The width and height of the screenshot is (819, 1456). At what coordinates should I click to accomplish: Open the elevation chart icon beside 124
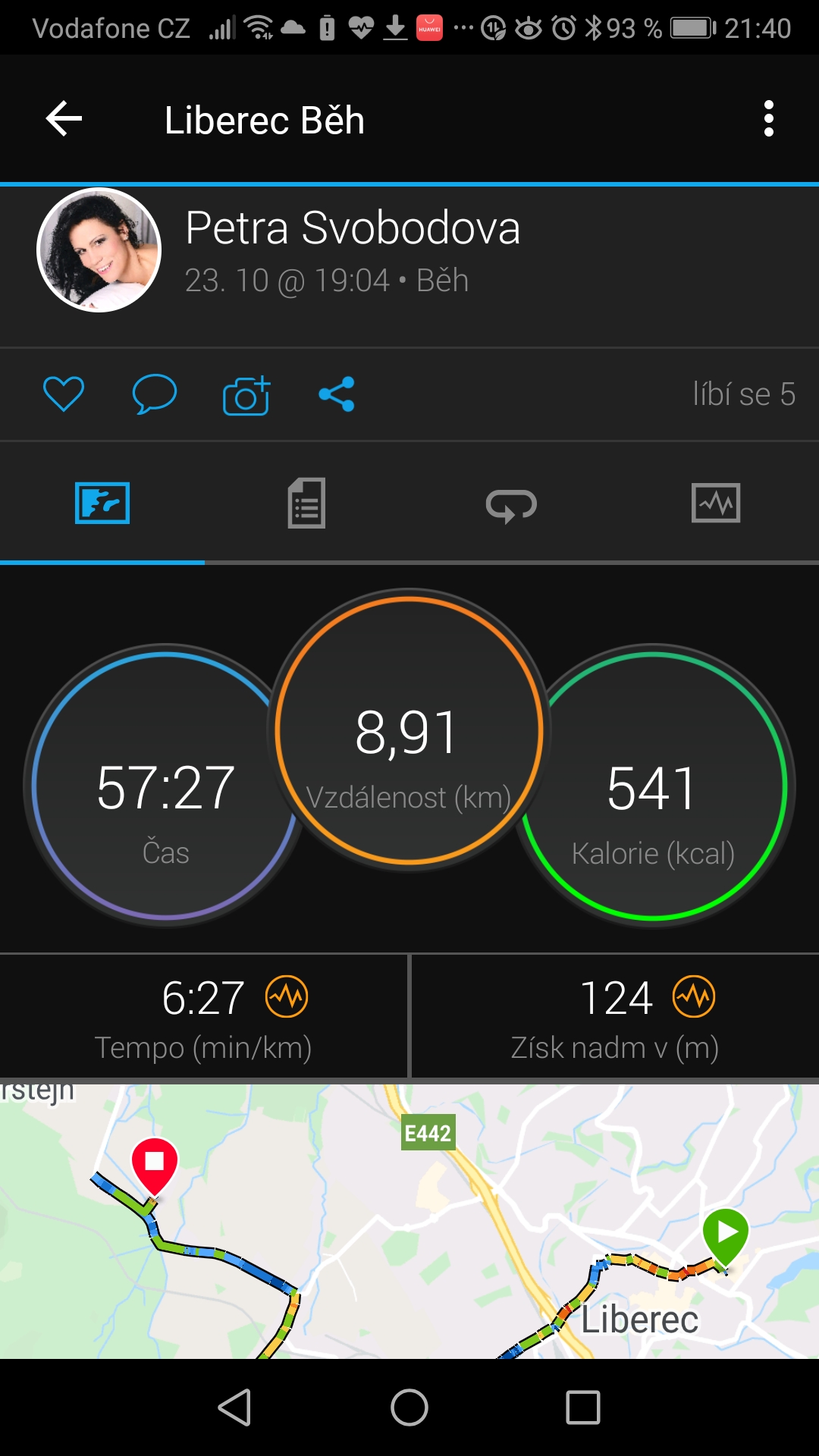[x=694, y=996]
